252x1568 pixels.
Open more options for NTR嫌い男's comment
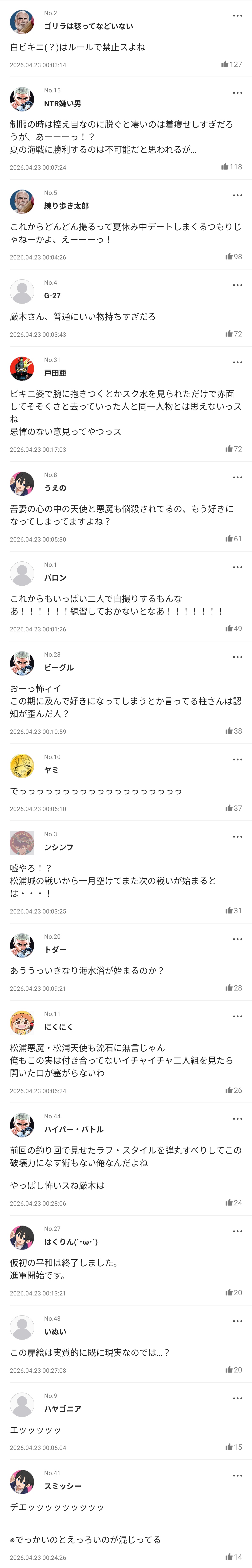tap(237, 93)
